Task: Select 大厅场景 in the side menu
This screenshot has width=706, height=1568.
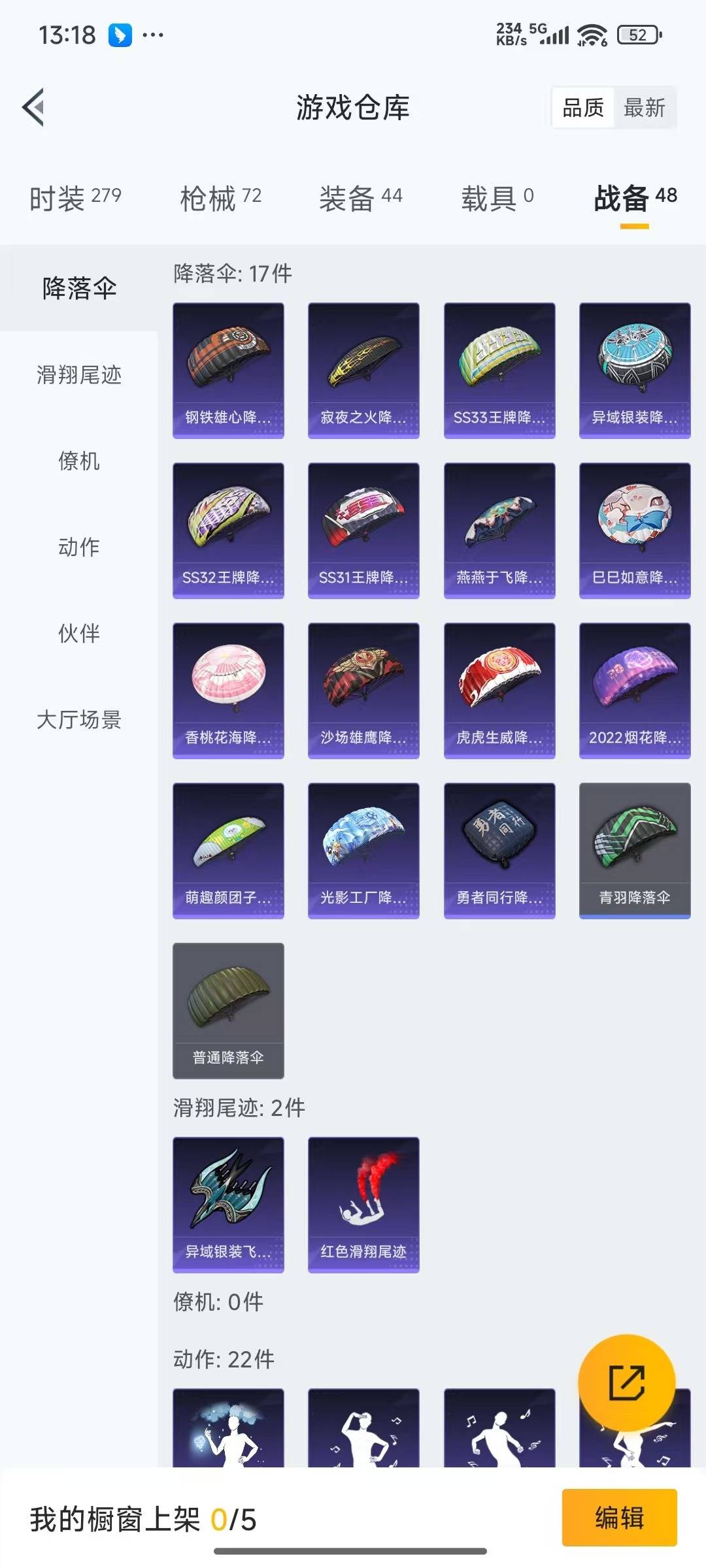Action: click(79, 719)
